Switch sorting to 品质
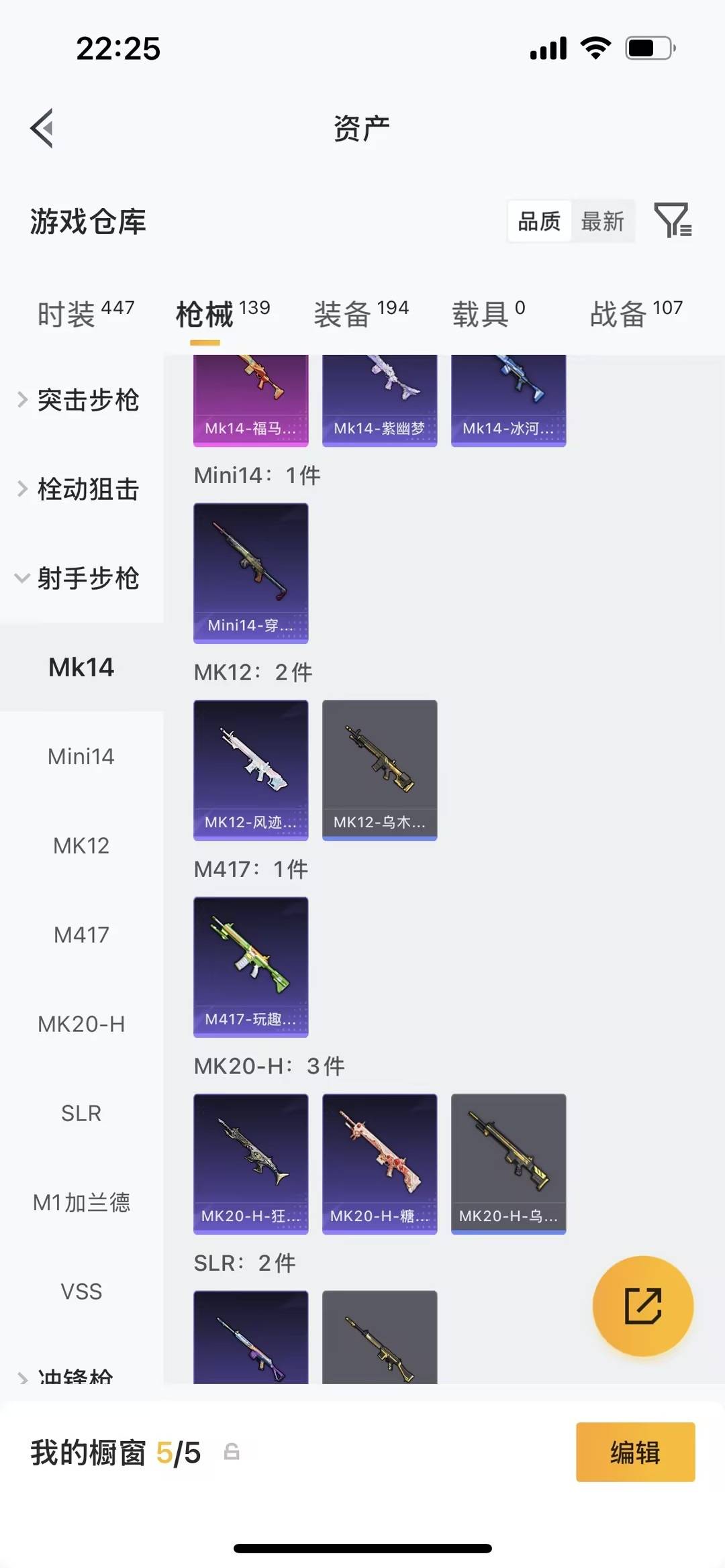This screenshot has height=1568, width=725. [x=538, y=221]
